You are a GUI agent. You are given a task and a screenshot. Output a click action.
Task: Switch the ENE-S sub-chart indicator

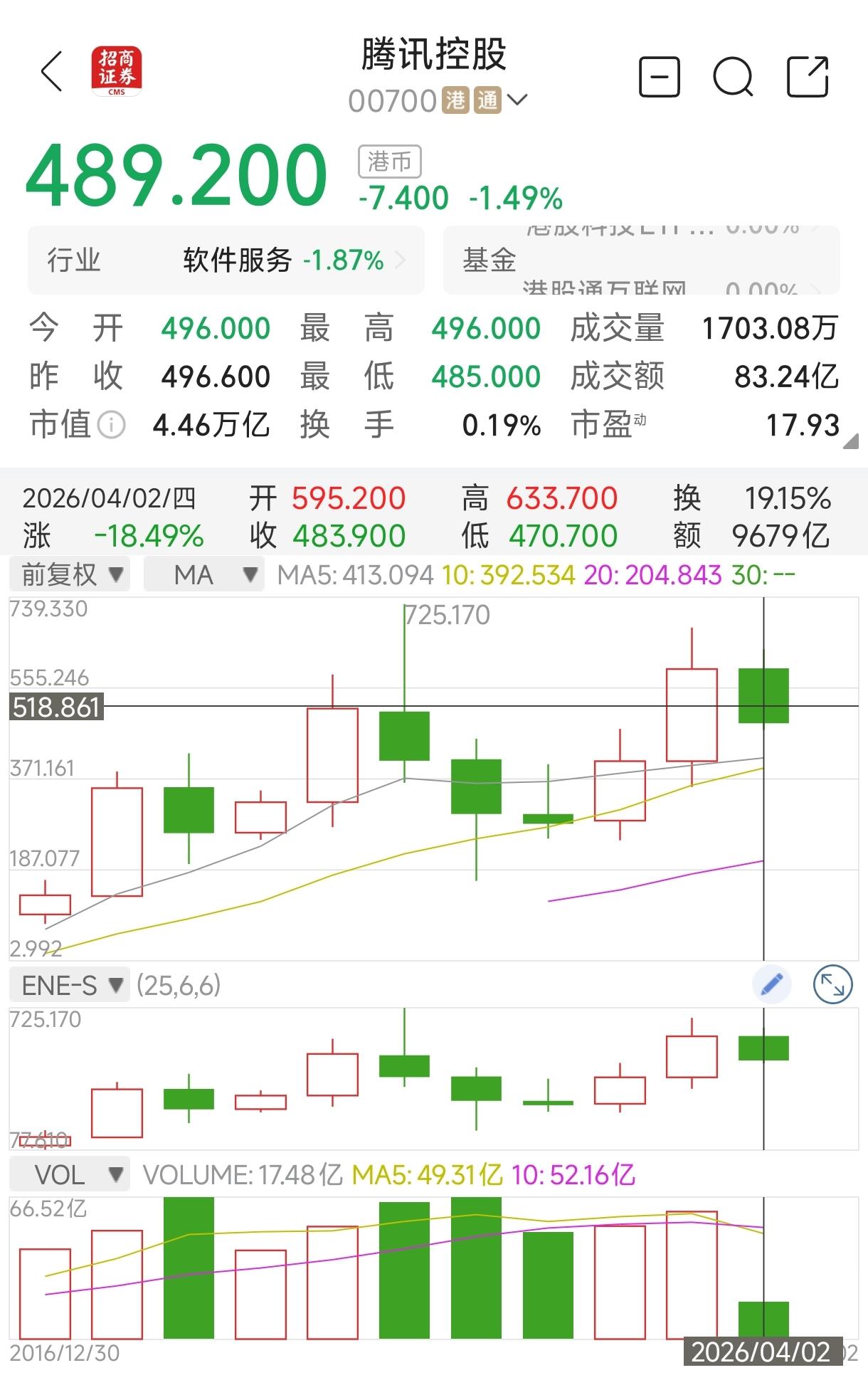[x=69, y=986]
